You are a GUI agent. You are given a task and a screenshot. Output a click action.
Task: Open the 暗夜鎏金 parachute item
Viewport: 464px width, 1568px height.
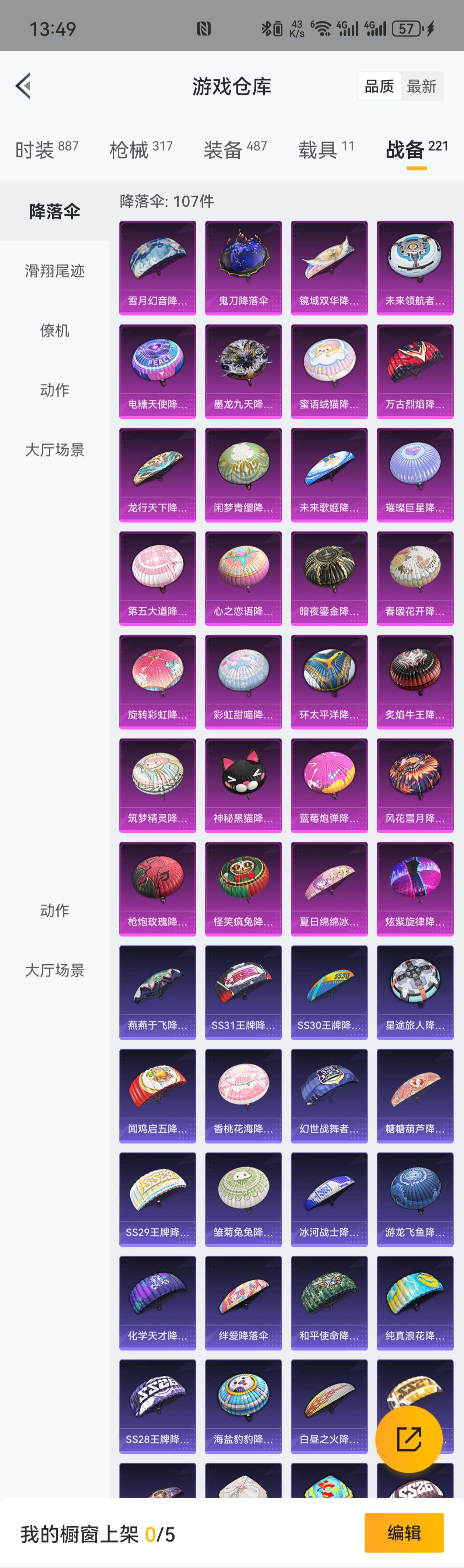(330, 578)
